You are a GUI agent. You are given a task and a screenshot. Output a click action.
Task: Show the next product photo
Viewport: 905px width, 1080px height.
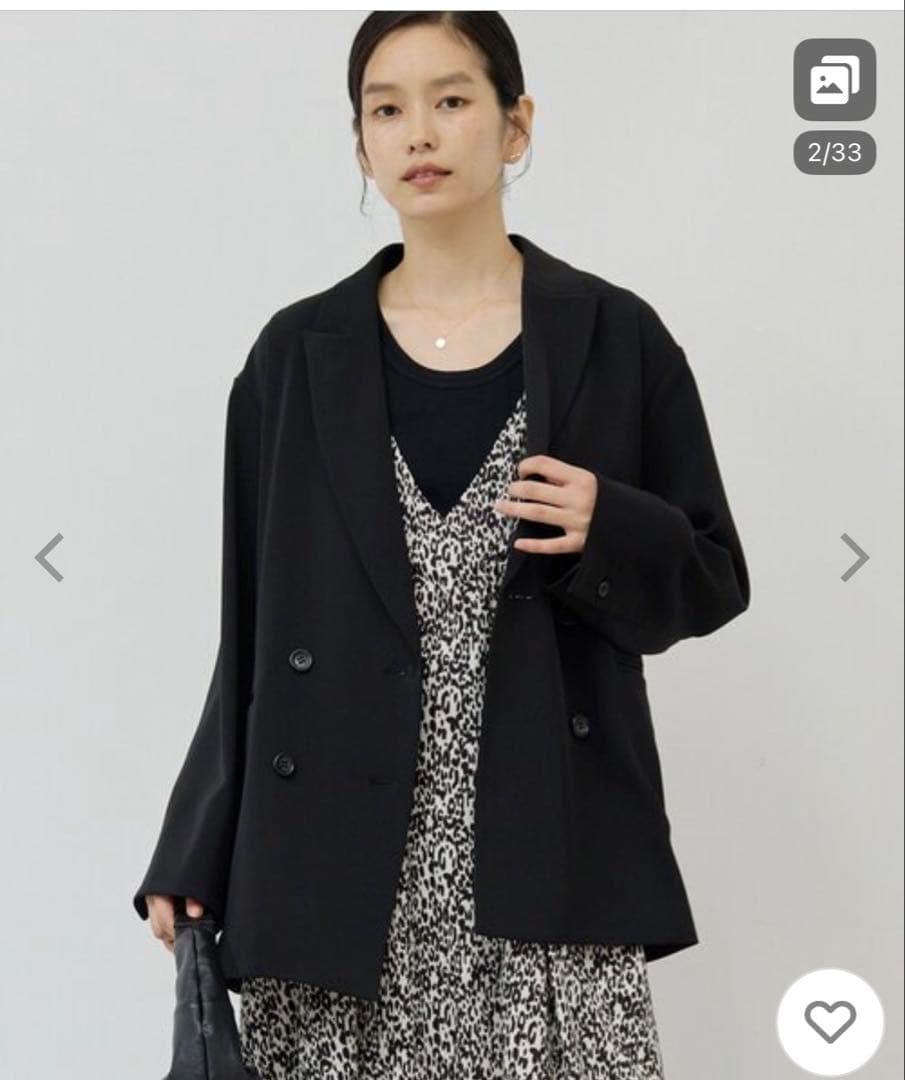853,557
